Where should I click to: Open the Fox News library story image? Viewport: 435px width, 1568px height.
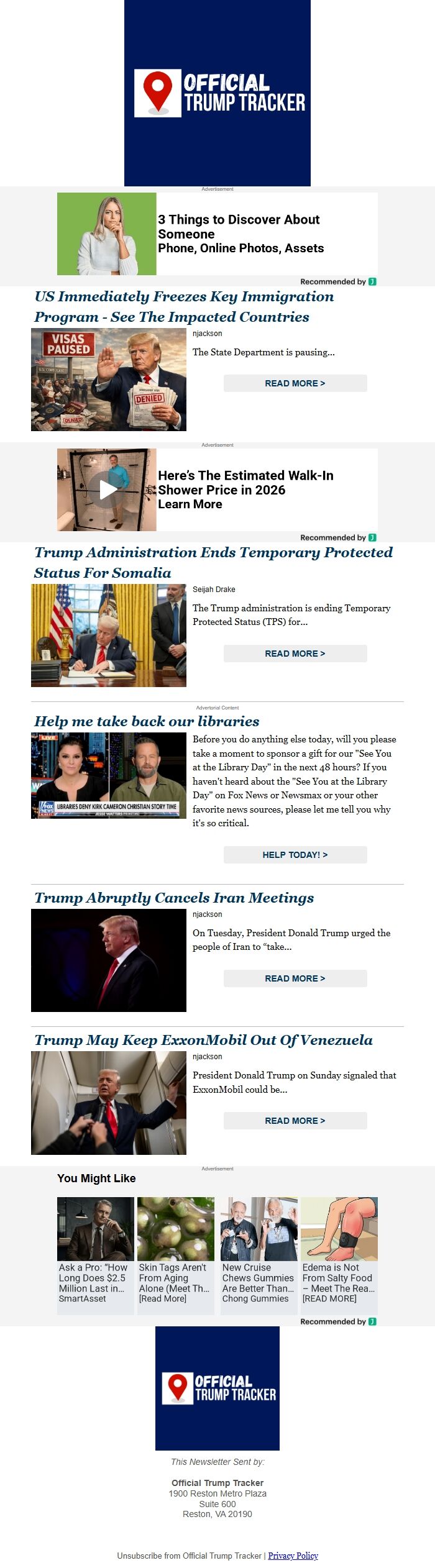coord(109,775)
